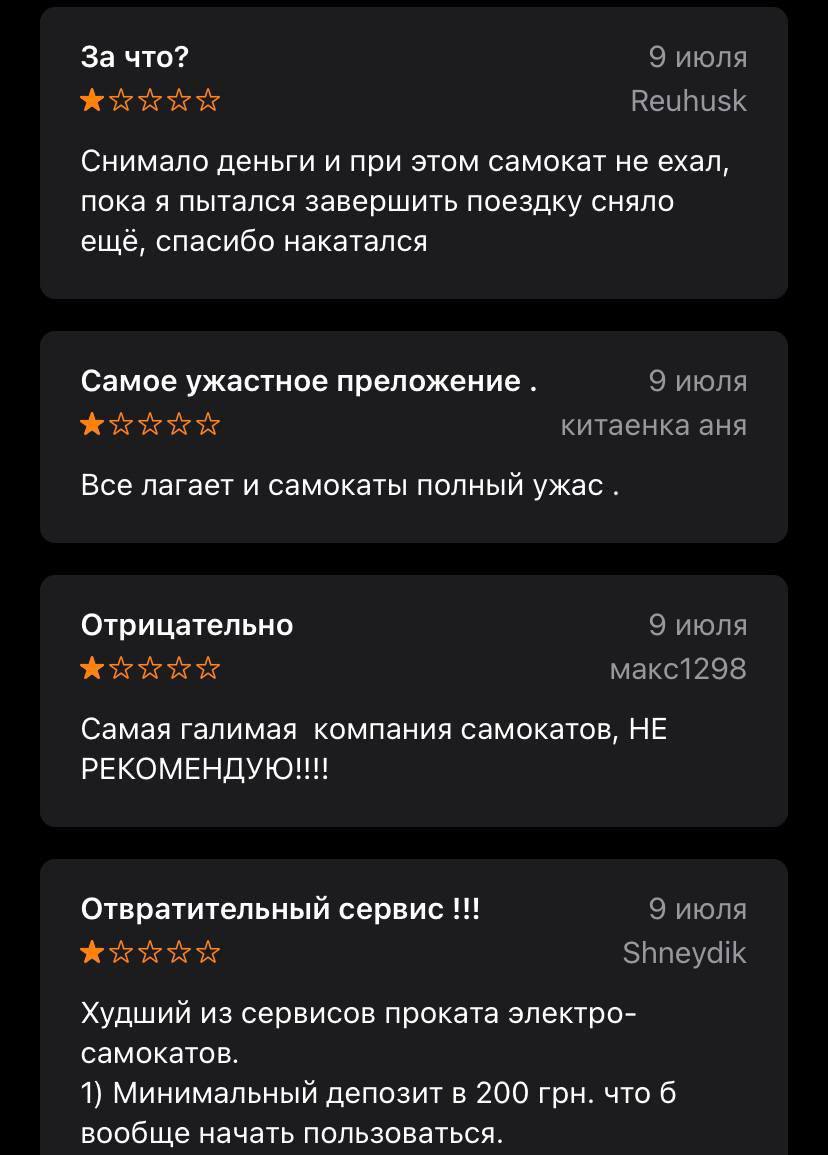Open the review "Самое ужастное преложение" by китаенка аня
Screen dimensions: 828x1155
coord(413,436)
